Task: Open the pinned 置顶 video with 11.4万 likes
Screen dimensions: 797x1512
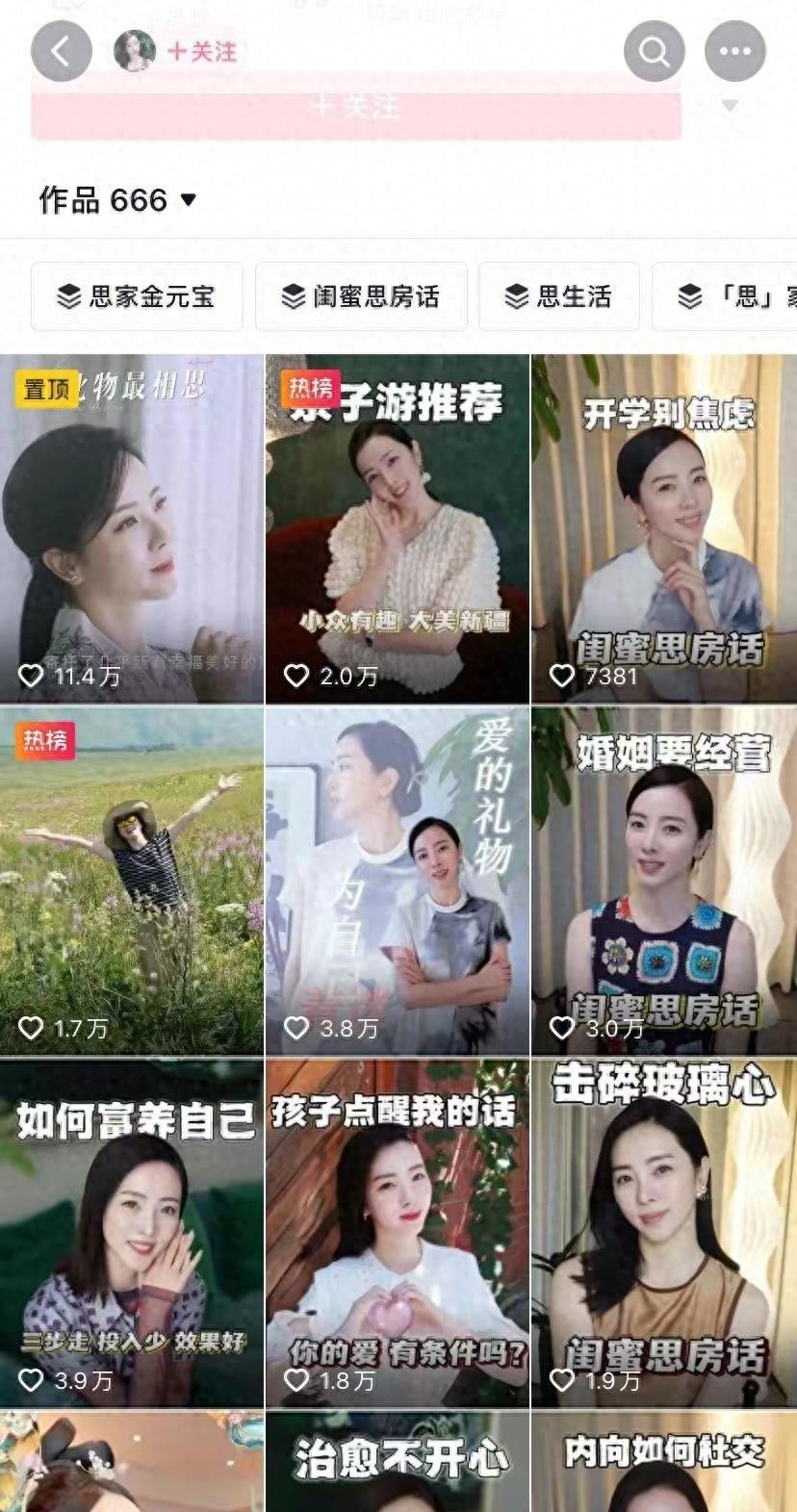Action: click(x=132, y=528)
